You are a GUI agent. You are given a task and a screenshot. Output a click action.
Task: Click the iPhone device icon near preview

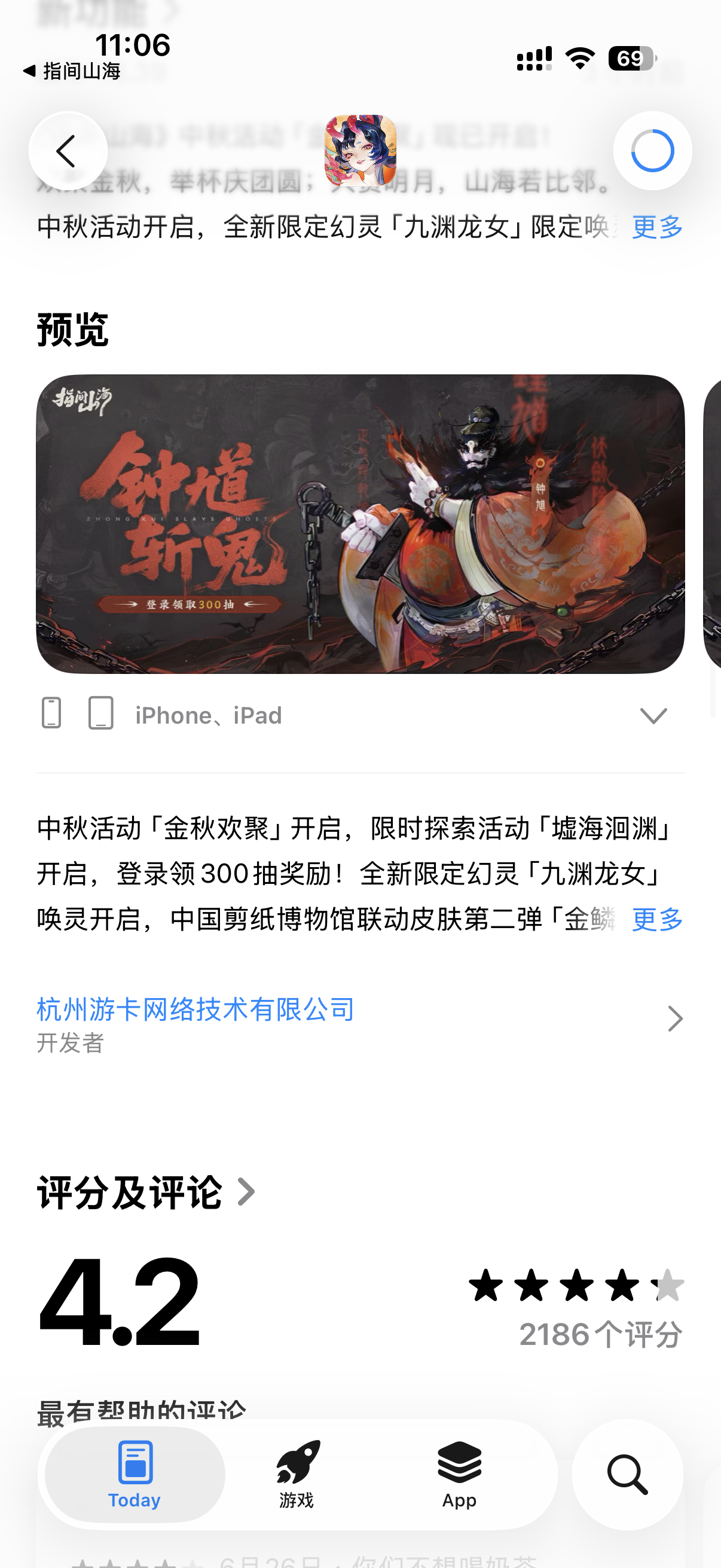52,713
